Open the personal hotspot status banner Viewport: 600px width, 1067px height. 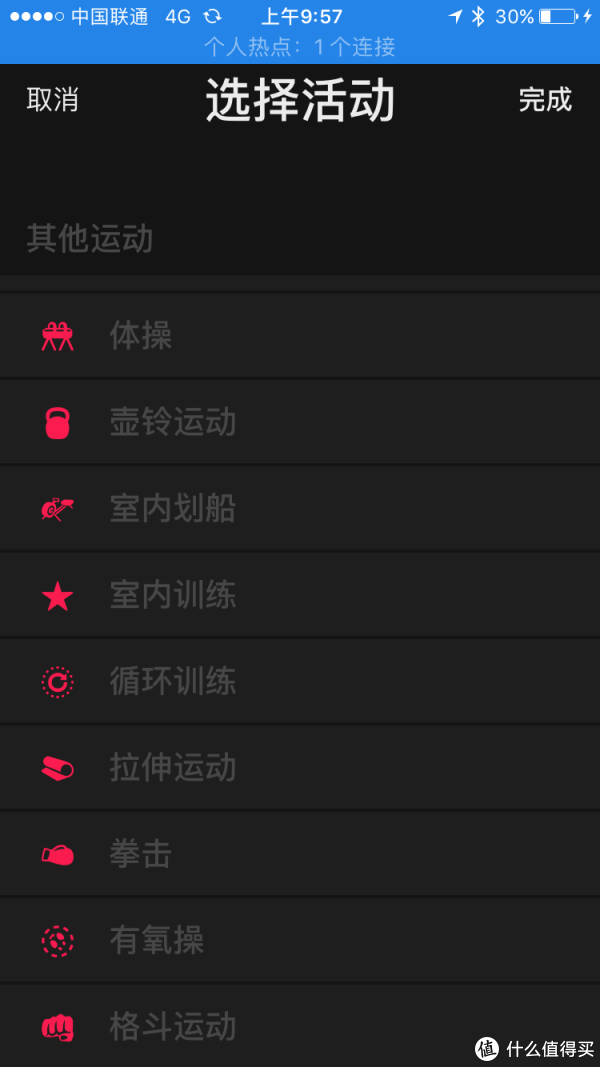click(x=300, y=47)
